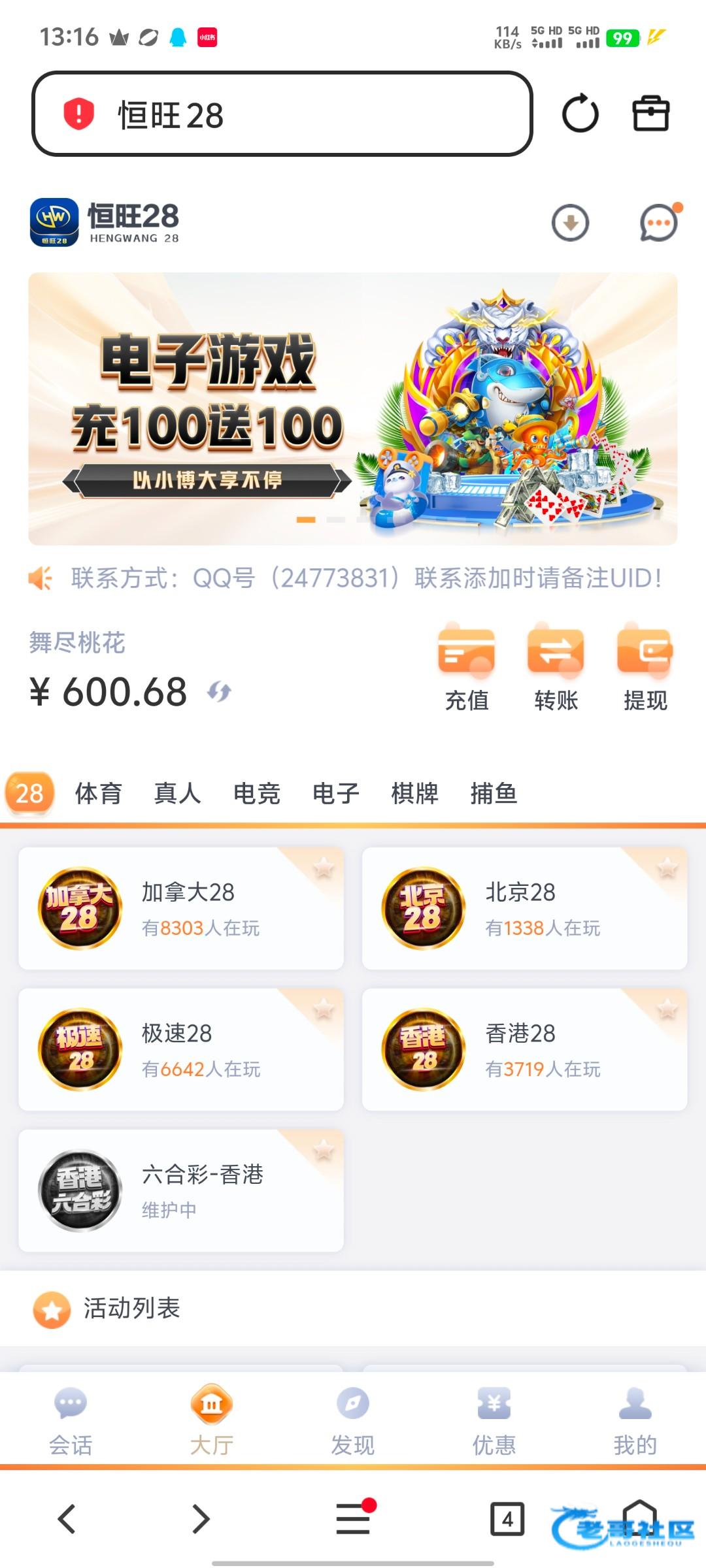Refresh the ¥600.68 balance
The width and height of the screenshot is (706, 1568).
[220, 691]
